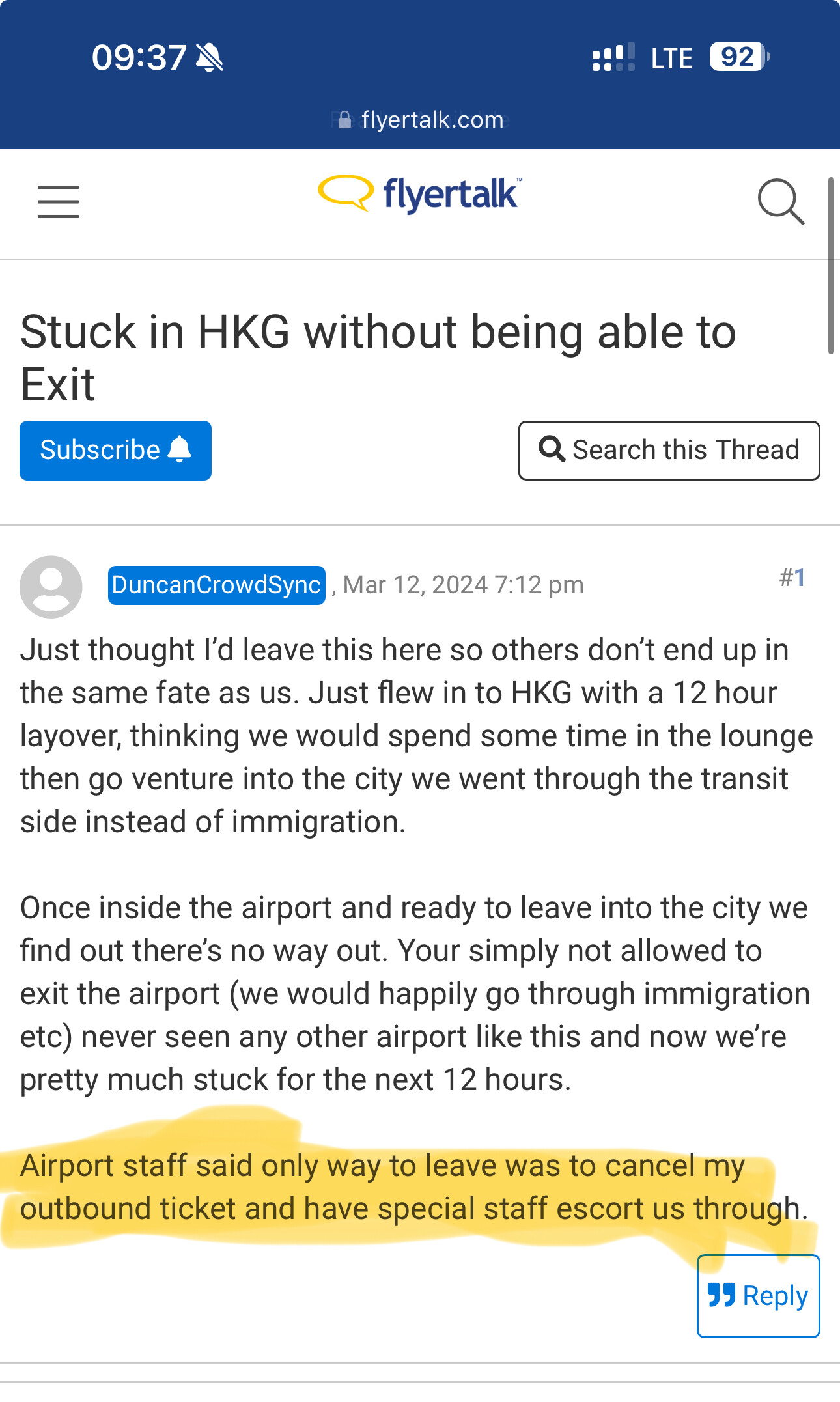Reply to DuncanCrowdSync's post
Viewport: 840px width, 1402px height.
[758, 1296]
